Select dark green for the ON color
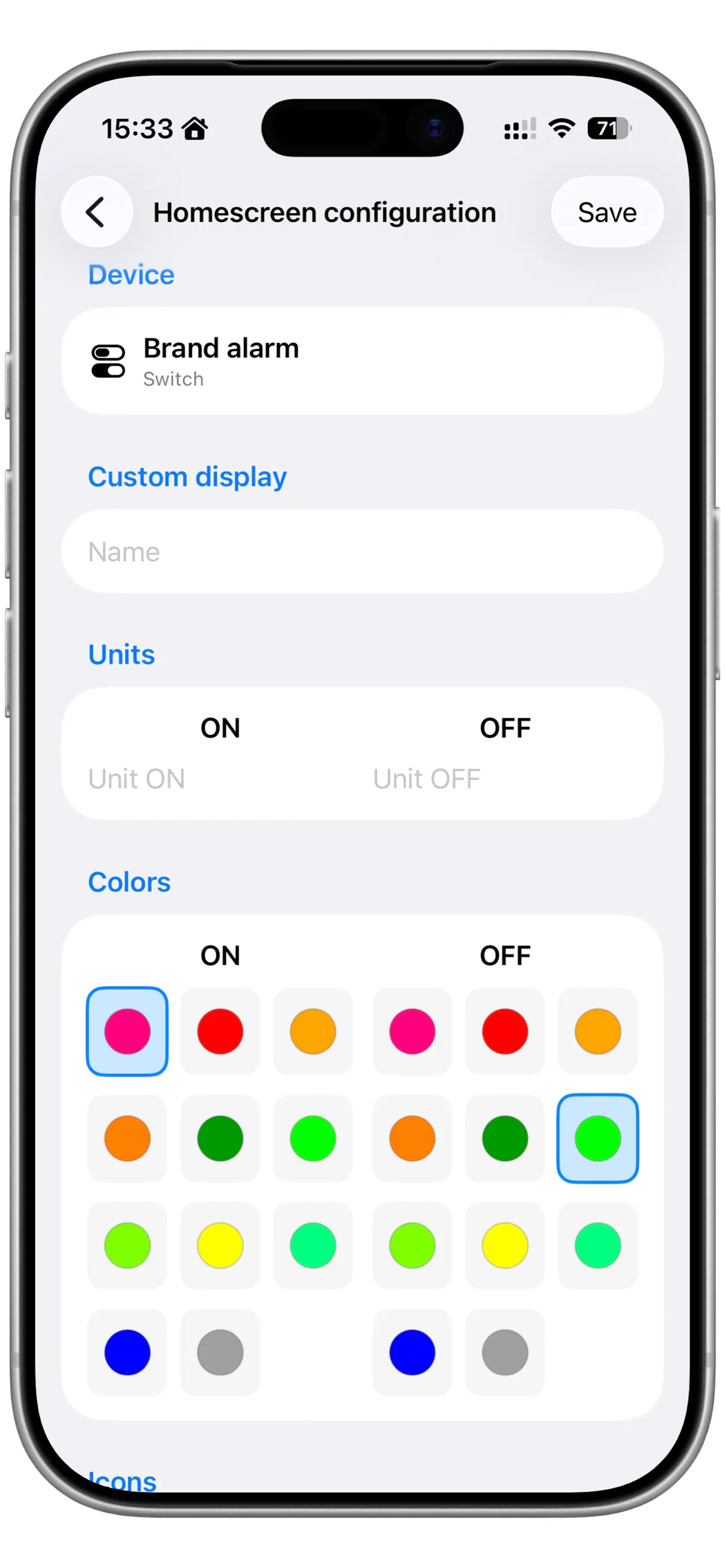Screen dimensions: 725x1568 [220, 1138]
